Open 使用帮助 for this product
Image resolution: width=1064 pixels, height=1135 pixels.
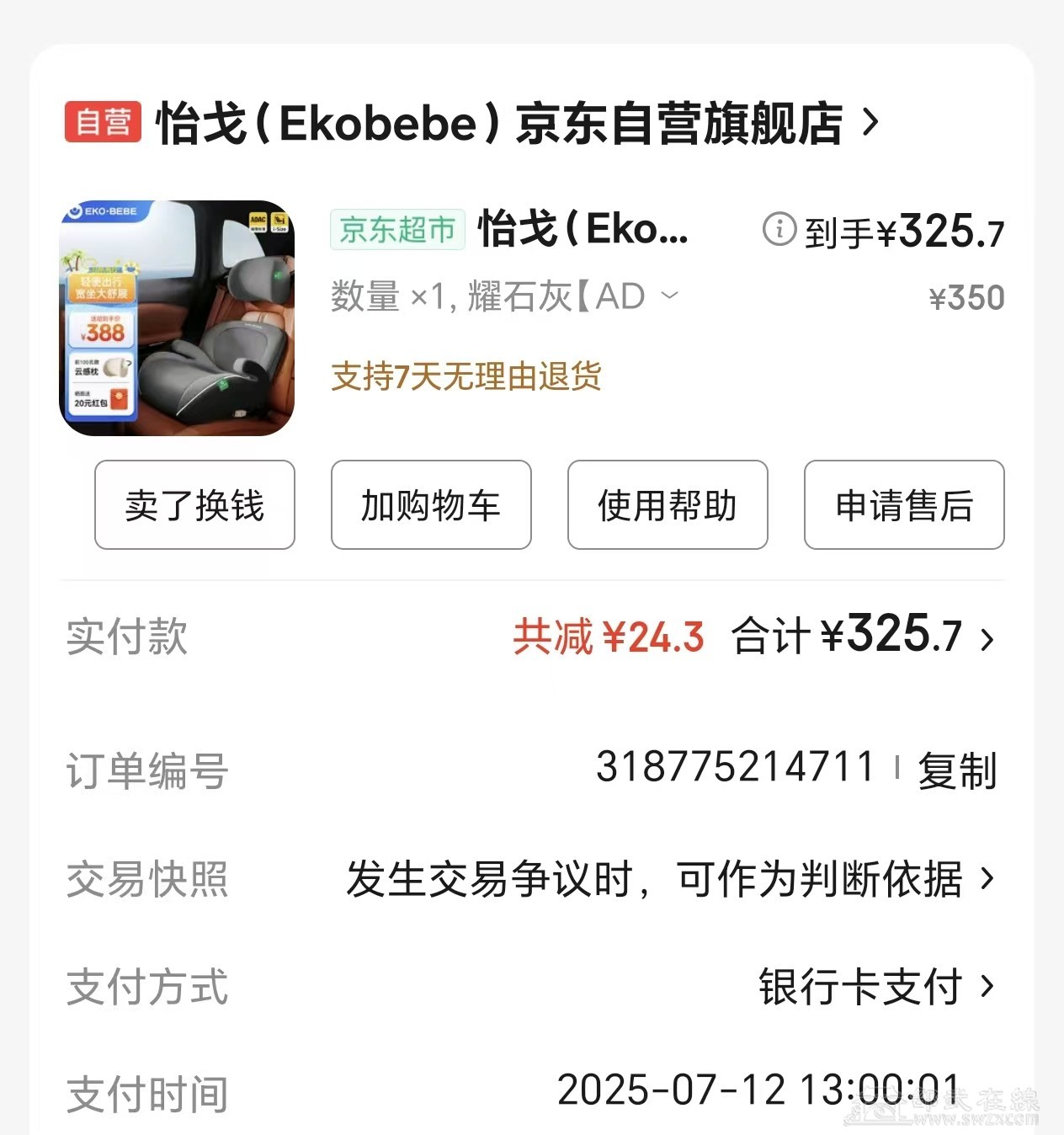pos(668,505)
